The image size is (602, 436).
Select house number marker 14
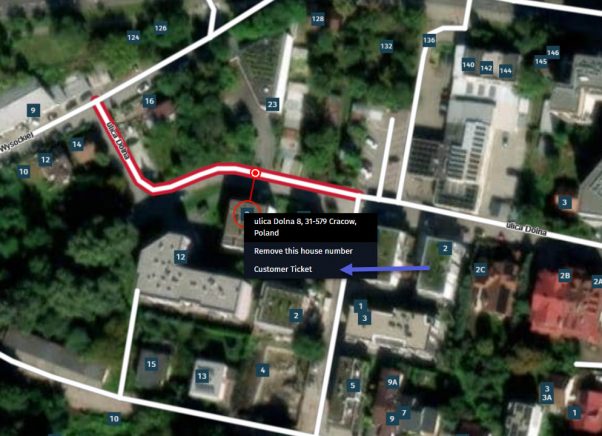(77, 144)
